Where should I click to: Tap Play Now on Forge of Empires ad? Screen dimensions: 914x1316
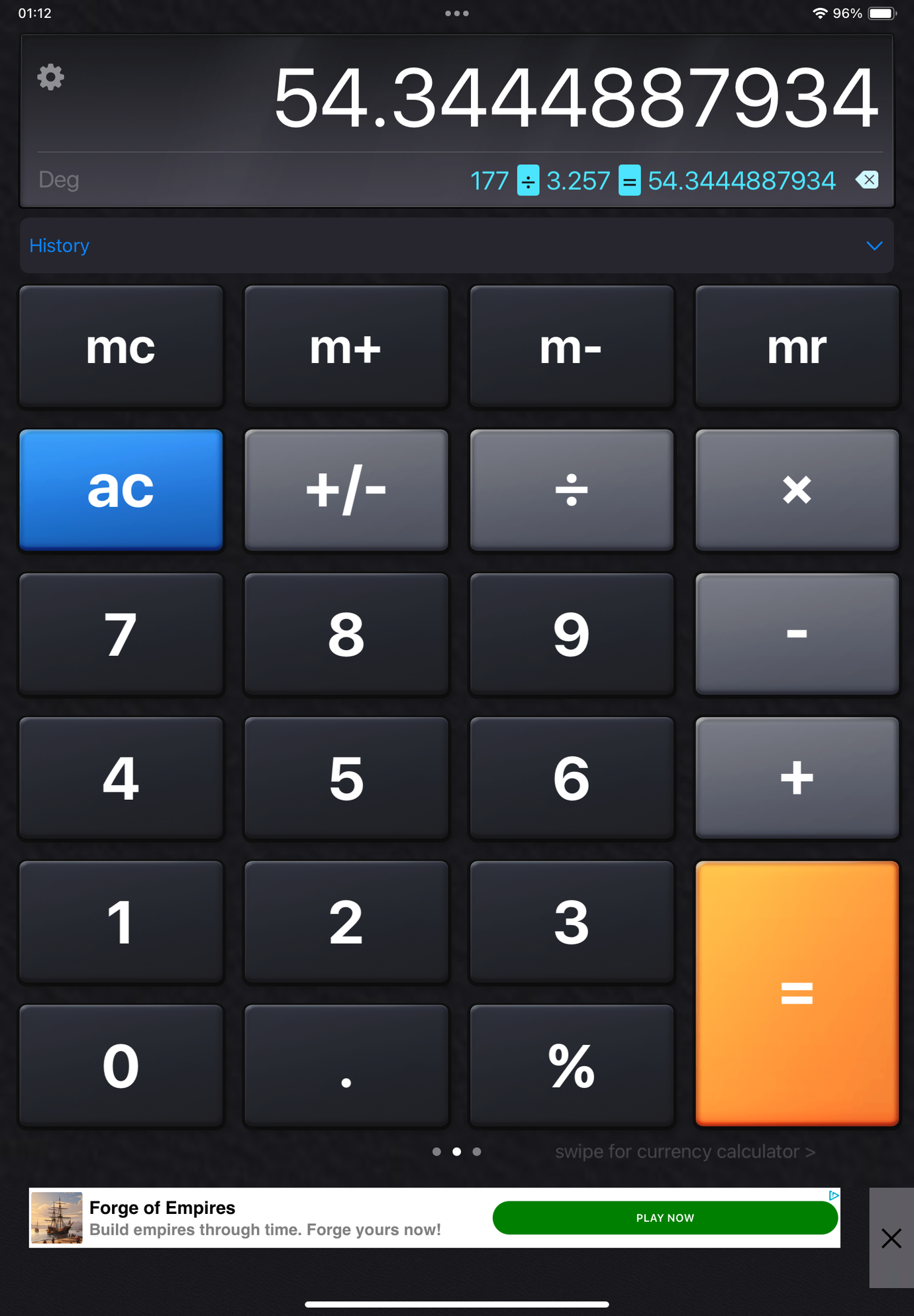coord(665,1218)
